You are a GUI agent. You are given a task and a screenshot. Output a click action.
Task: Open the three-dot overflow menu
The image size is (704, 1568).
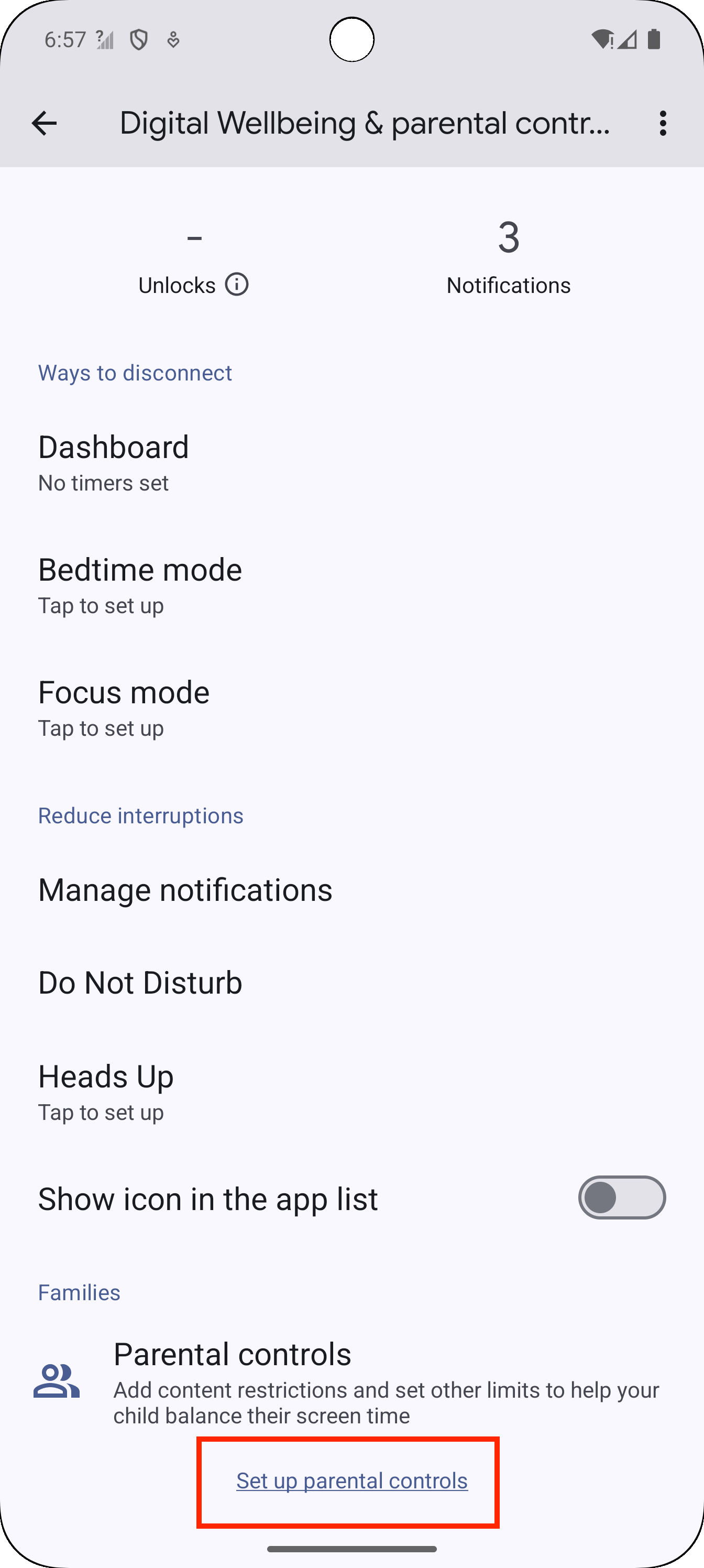[x=663, y=124]
